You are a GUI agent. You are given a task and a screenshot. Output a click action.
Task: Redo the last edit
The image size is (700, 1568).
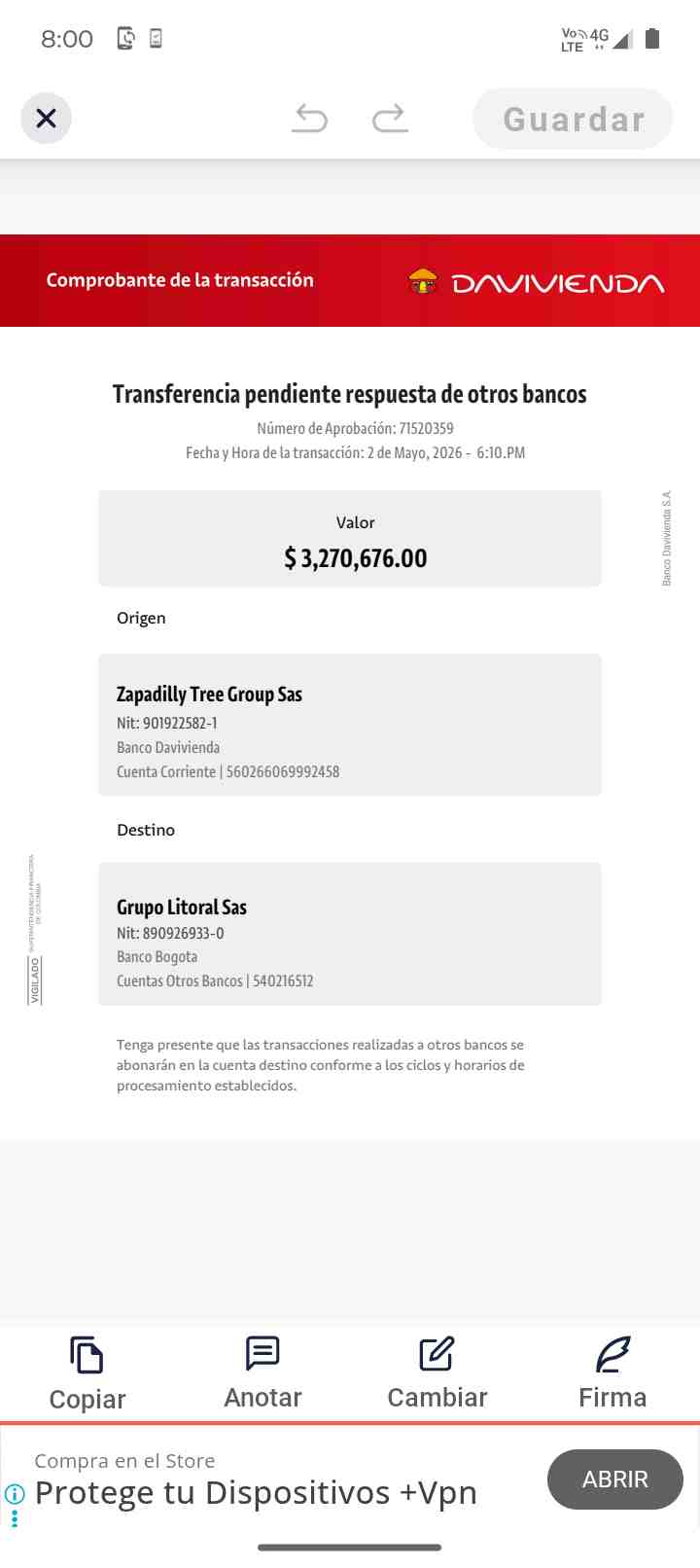390,119
